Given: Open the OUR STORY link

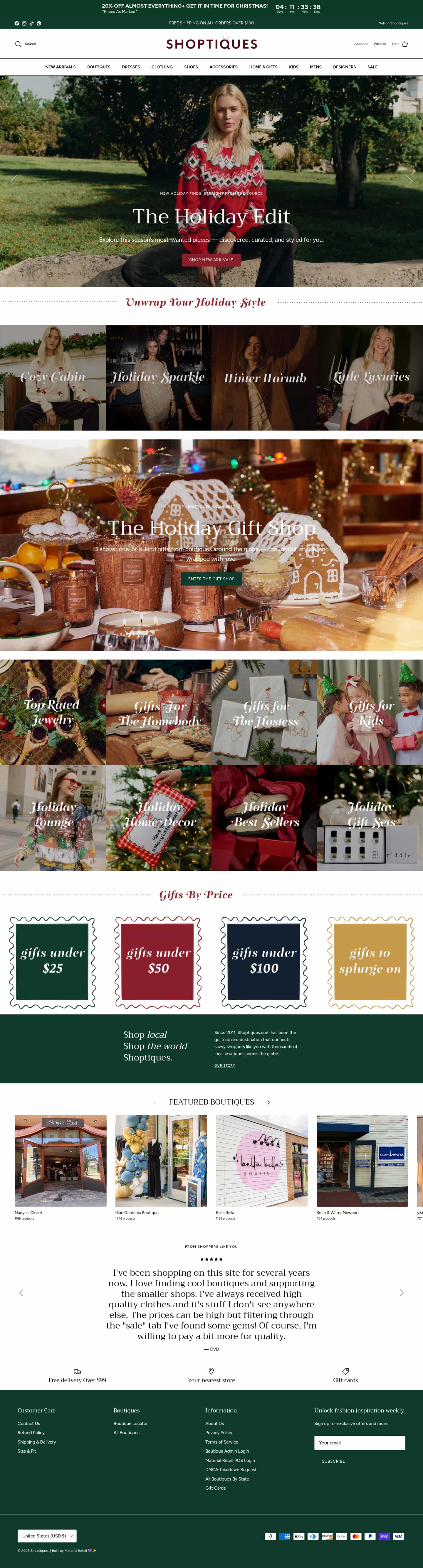Looking at the screenshot, I should pos(224,1065).
